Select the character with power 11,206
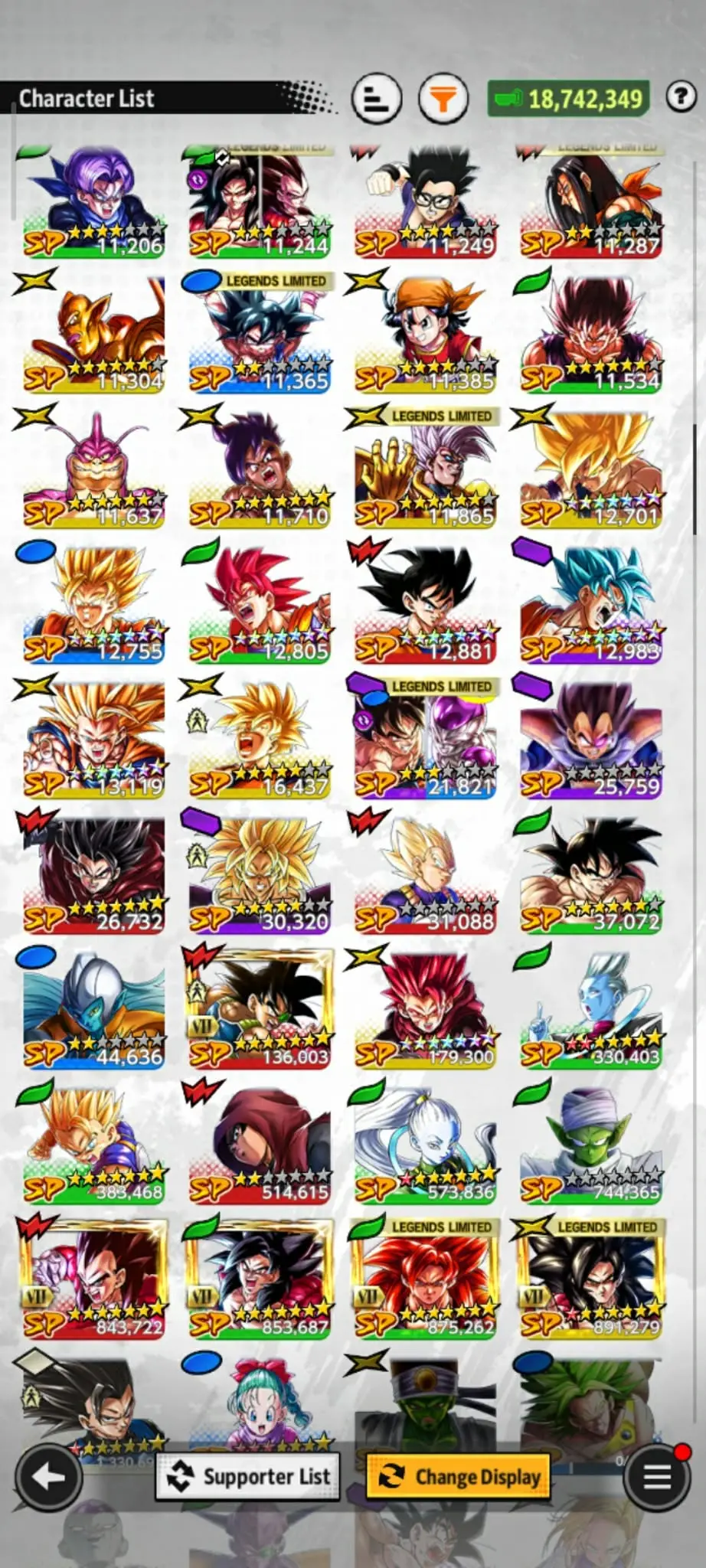 [95, 201]
